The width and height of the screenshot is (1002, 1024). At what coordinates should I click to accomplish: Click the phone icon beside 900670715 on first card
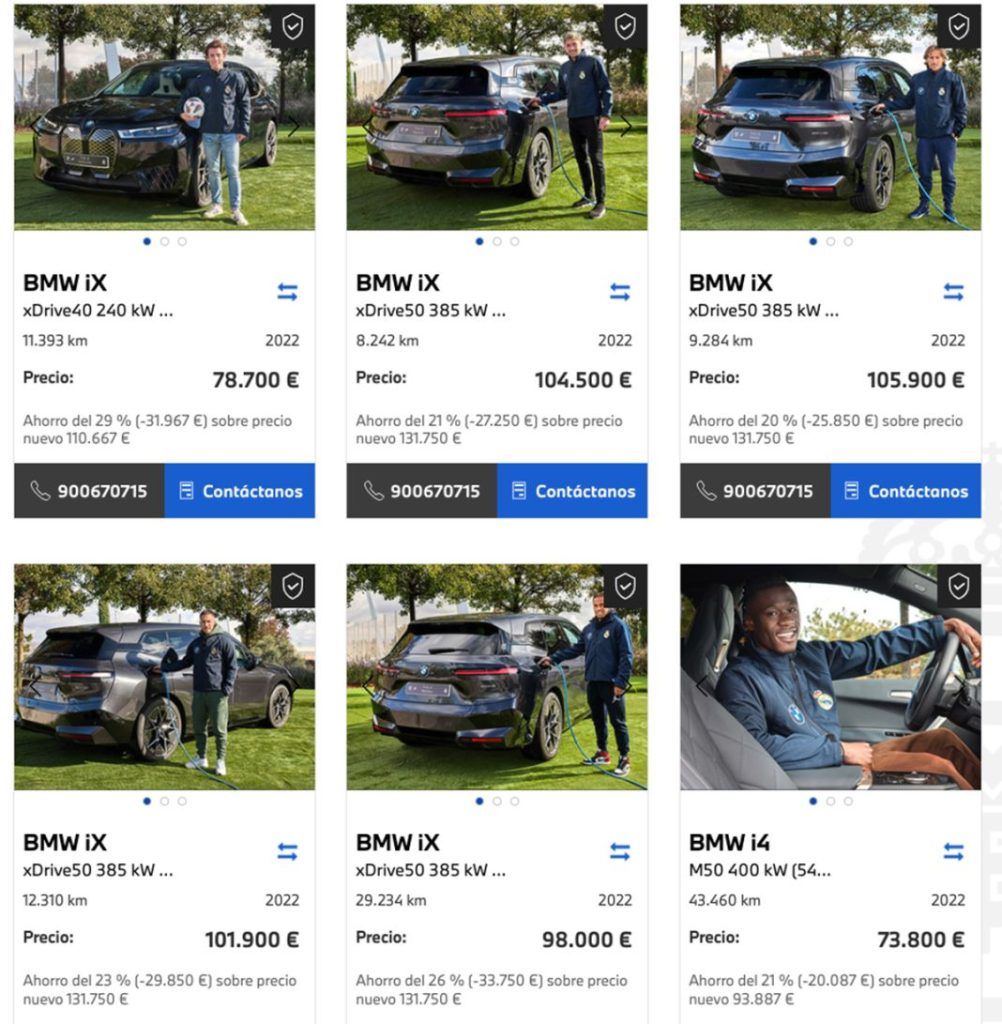click(x=39, y=491)
